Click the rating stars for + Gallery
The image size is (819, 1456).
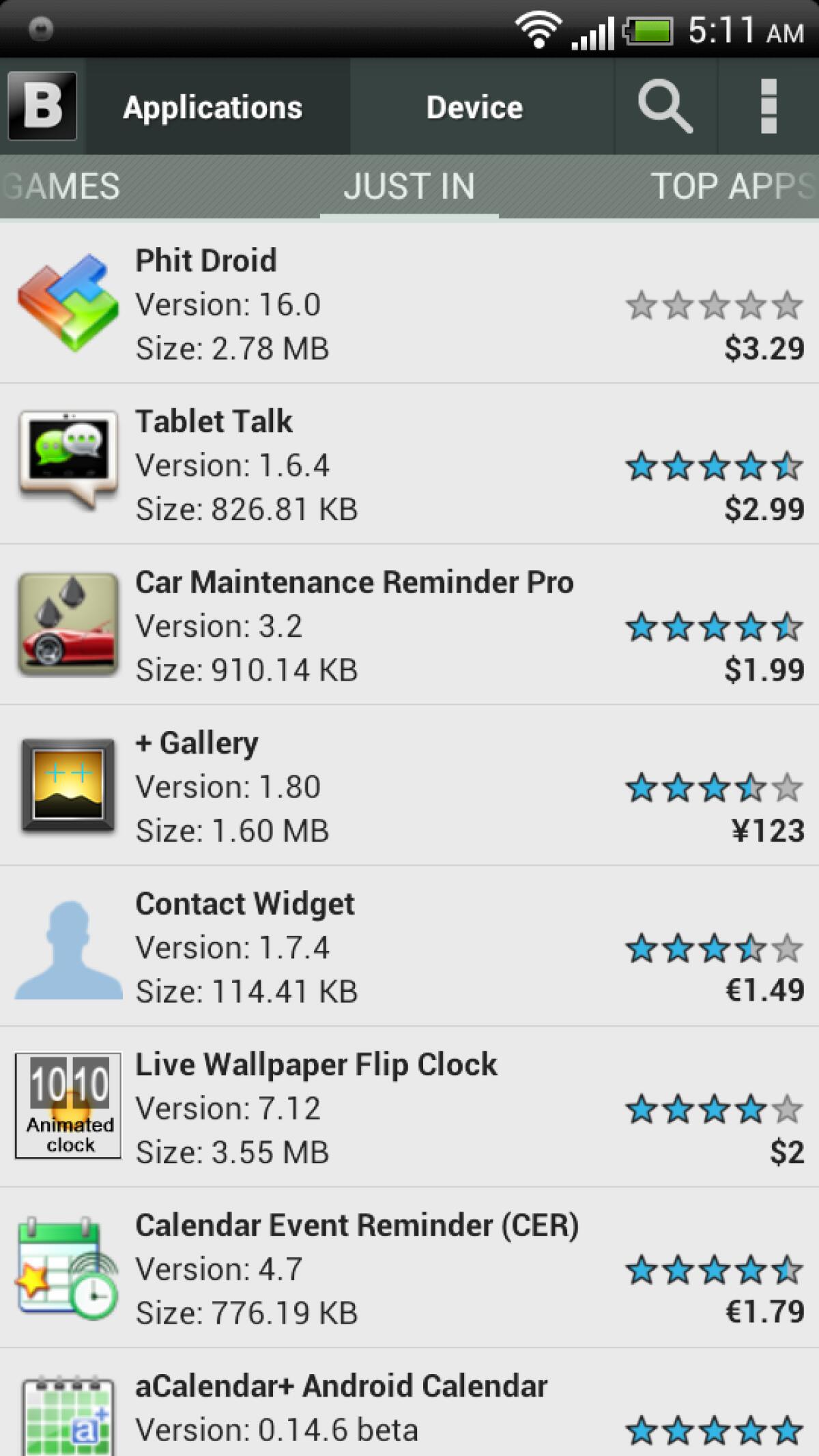click(x=713, y=786)
